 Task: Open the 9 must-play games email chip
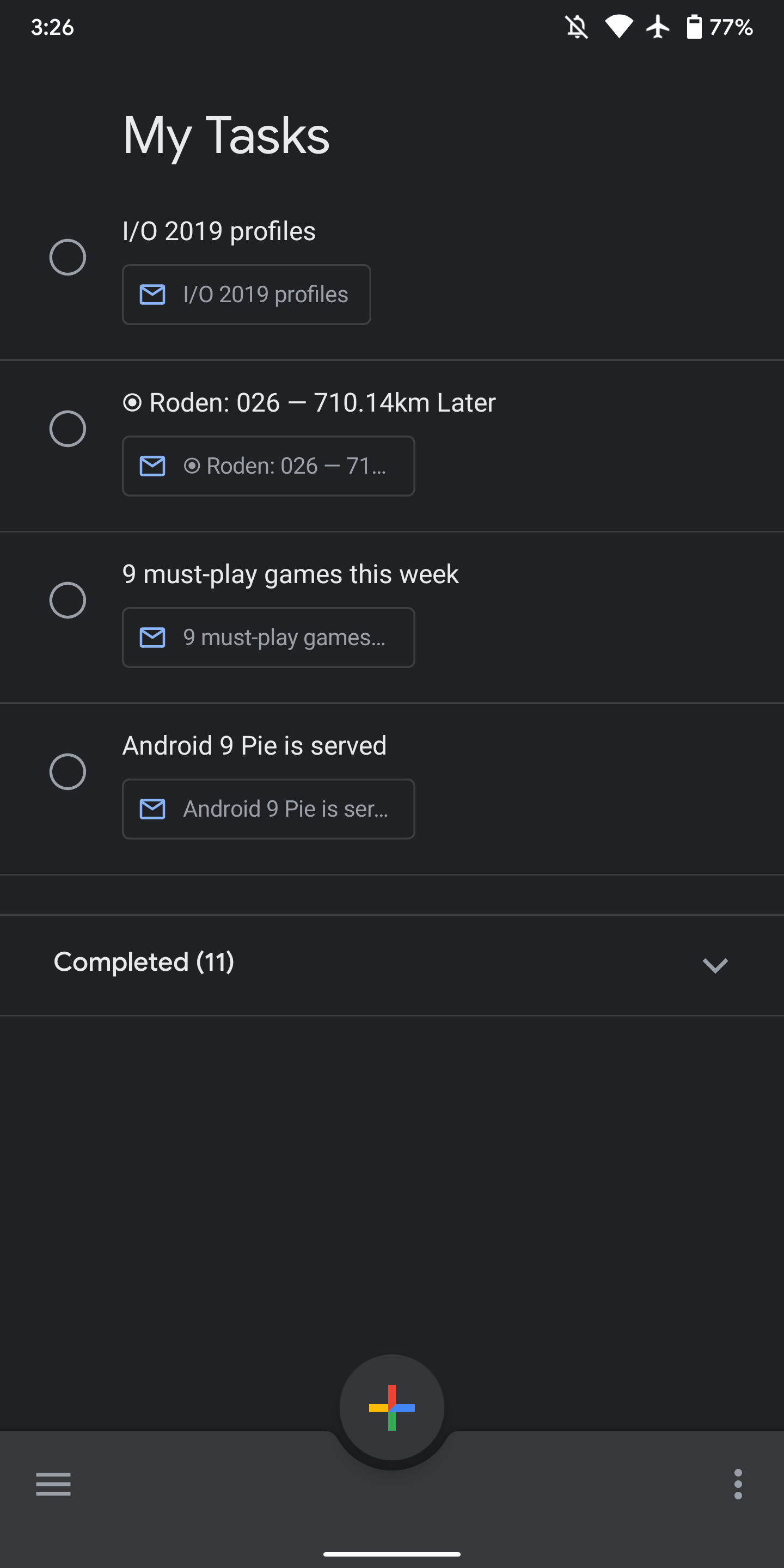[268, 638]
